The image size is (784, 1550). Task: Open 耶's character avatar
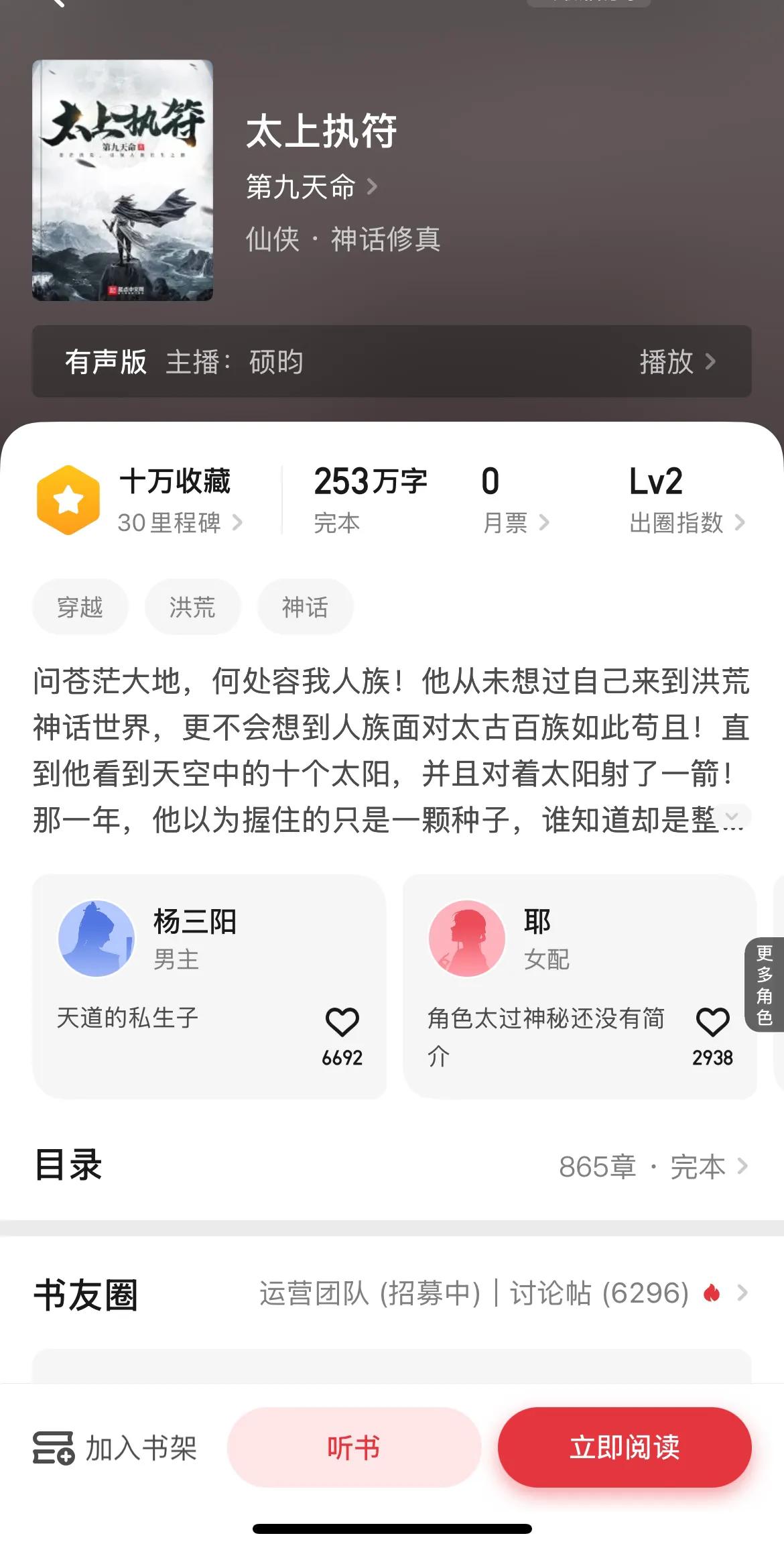467,939
